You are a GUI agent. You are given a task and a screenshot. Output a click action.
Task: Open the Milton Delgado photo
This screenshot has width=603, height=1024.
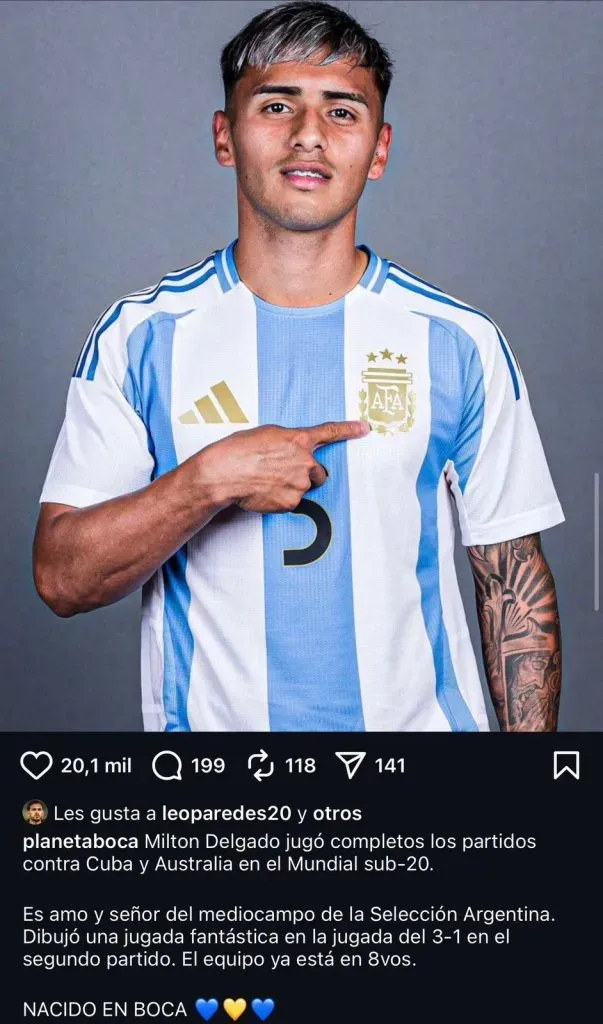[x=301, y=365]
